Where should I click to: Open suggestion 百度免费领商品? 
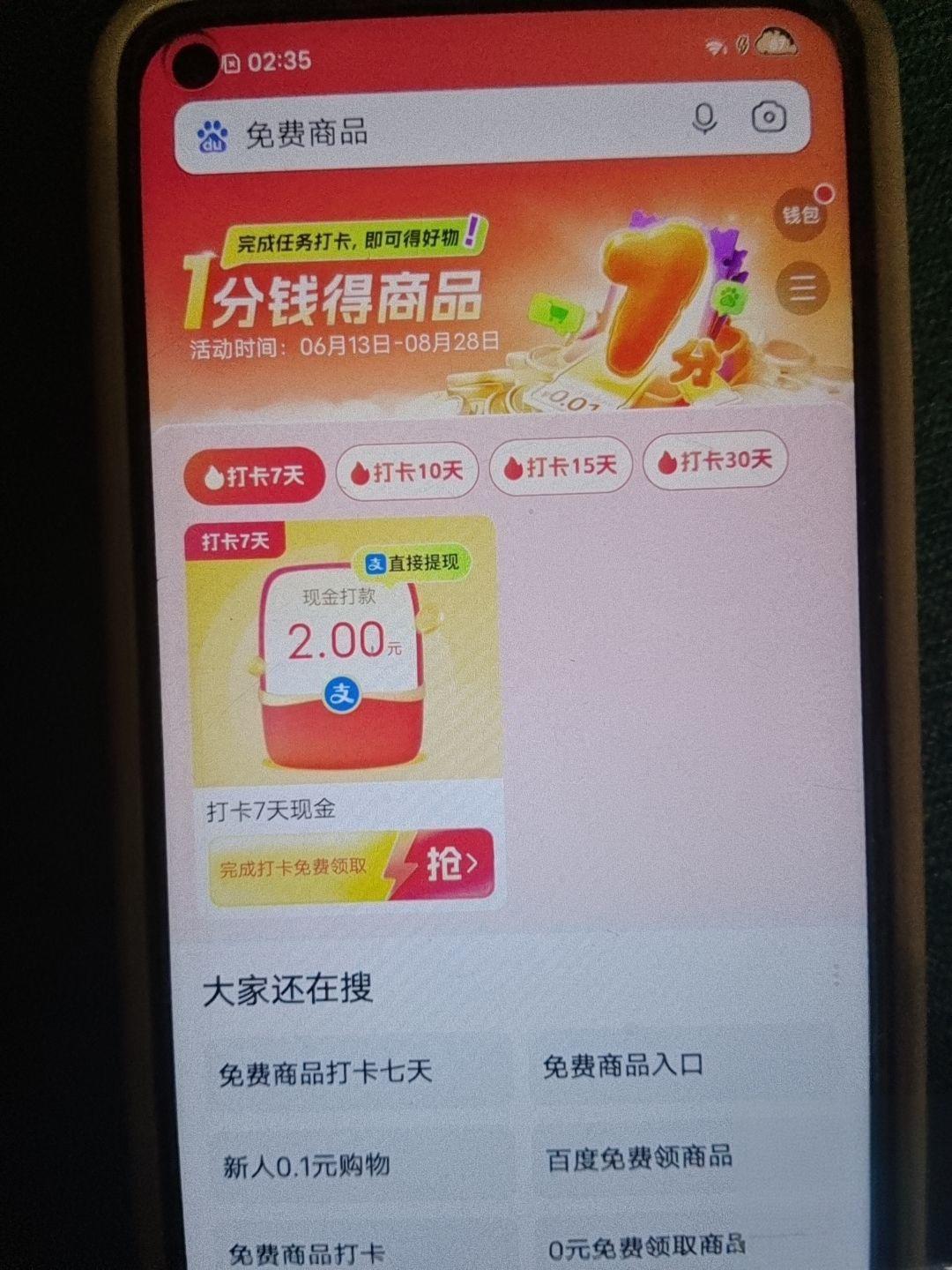pyautogui.click(x=640, y=1158)
